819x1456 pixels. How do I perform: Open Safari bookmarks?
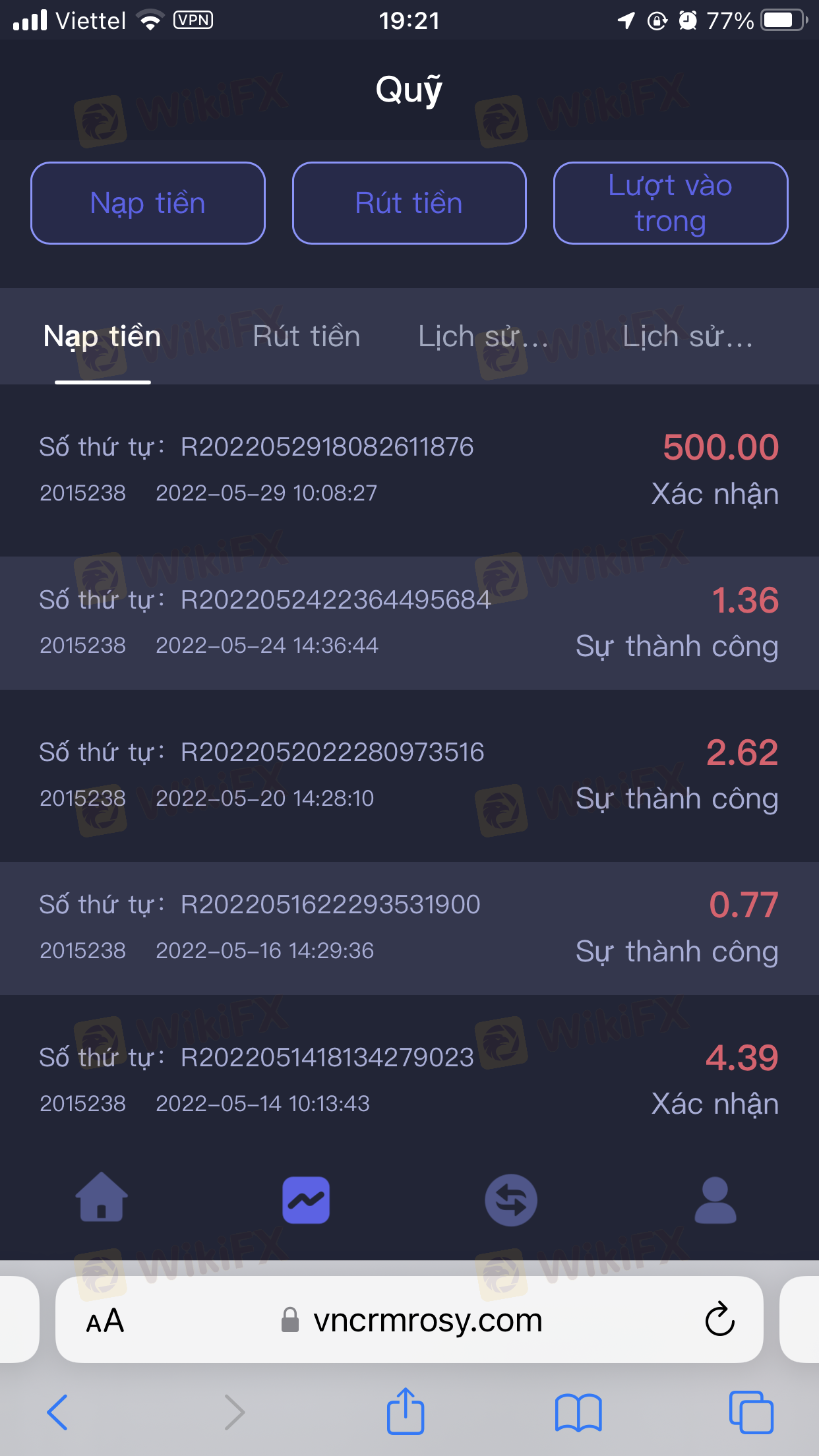[x=578, y=1412]
